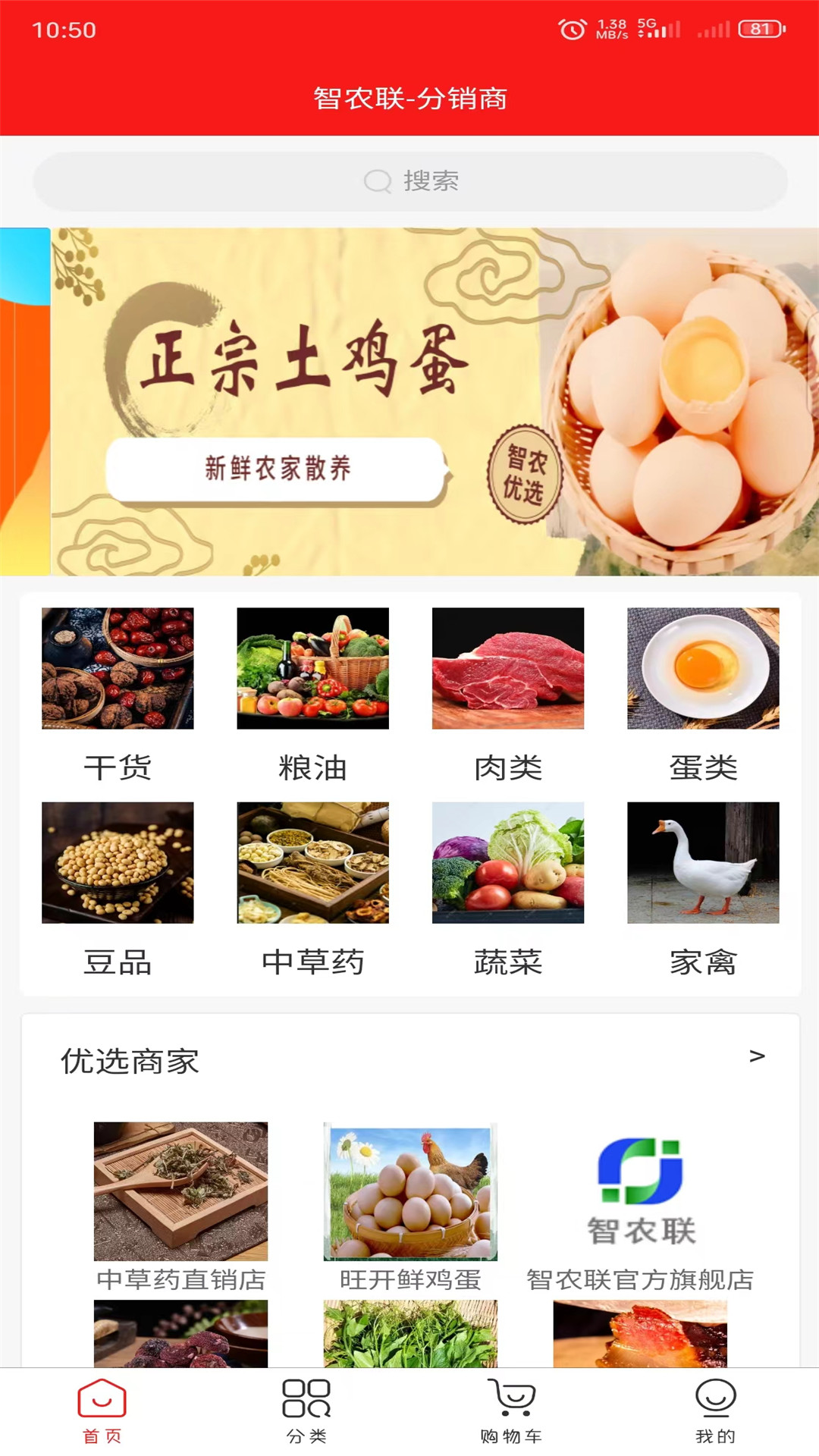Open the 购物车 tab

coord(511,1411)
